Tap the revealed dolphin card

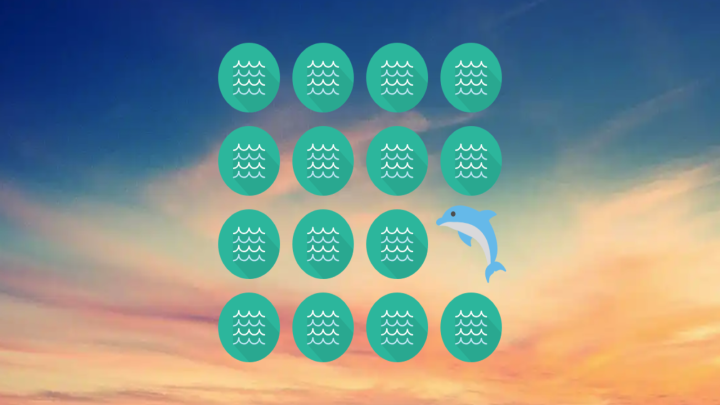(x=471, y=243)
